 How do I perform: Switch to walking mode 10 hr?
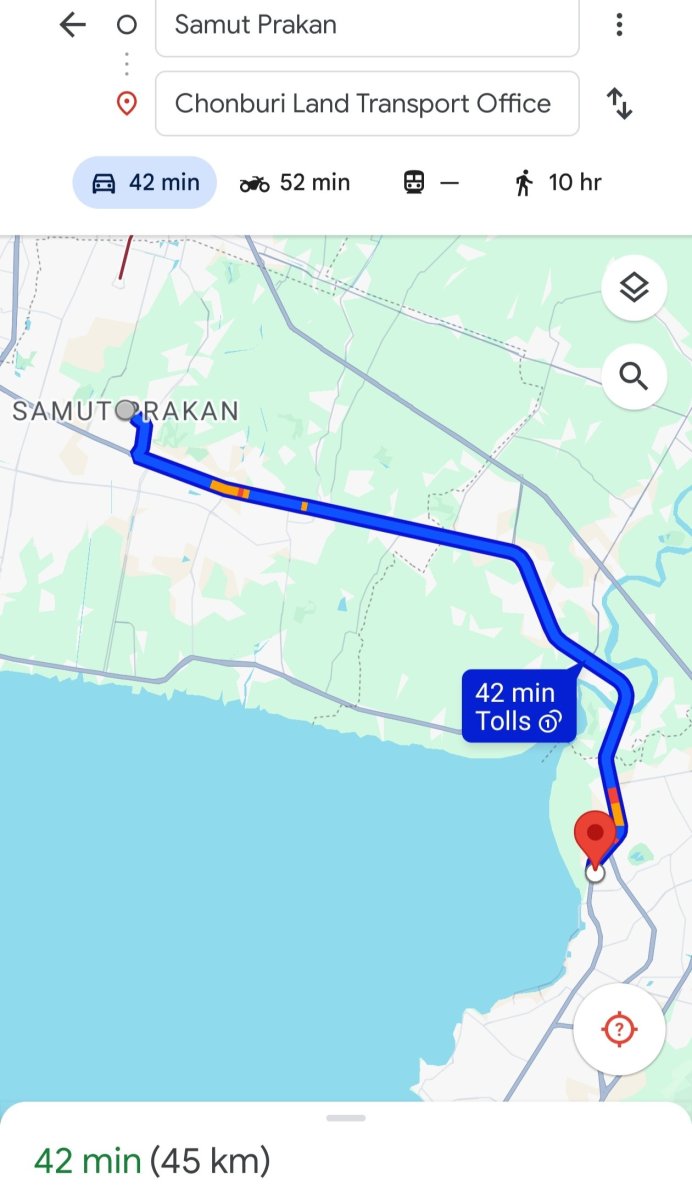click(x=558, y=182)
